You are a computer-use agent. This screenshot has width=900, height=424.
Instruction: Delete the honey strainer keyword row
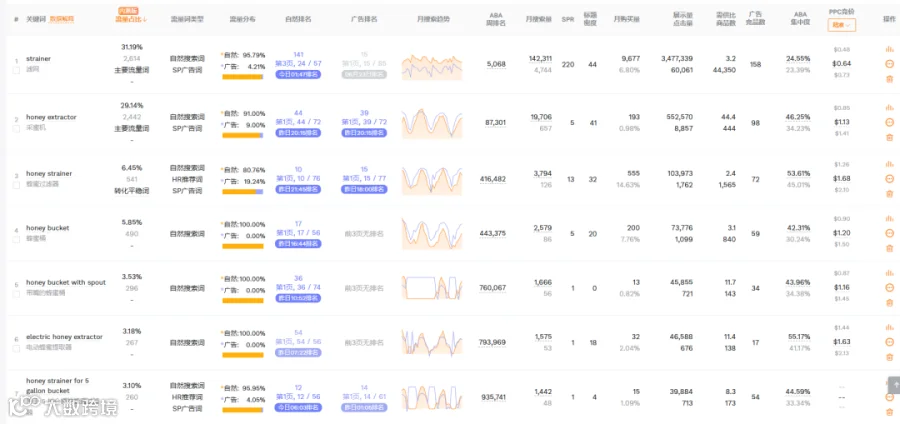[890, 193]
